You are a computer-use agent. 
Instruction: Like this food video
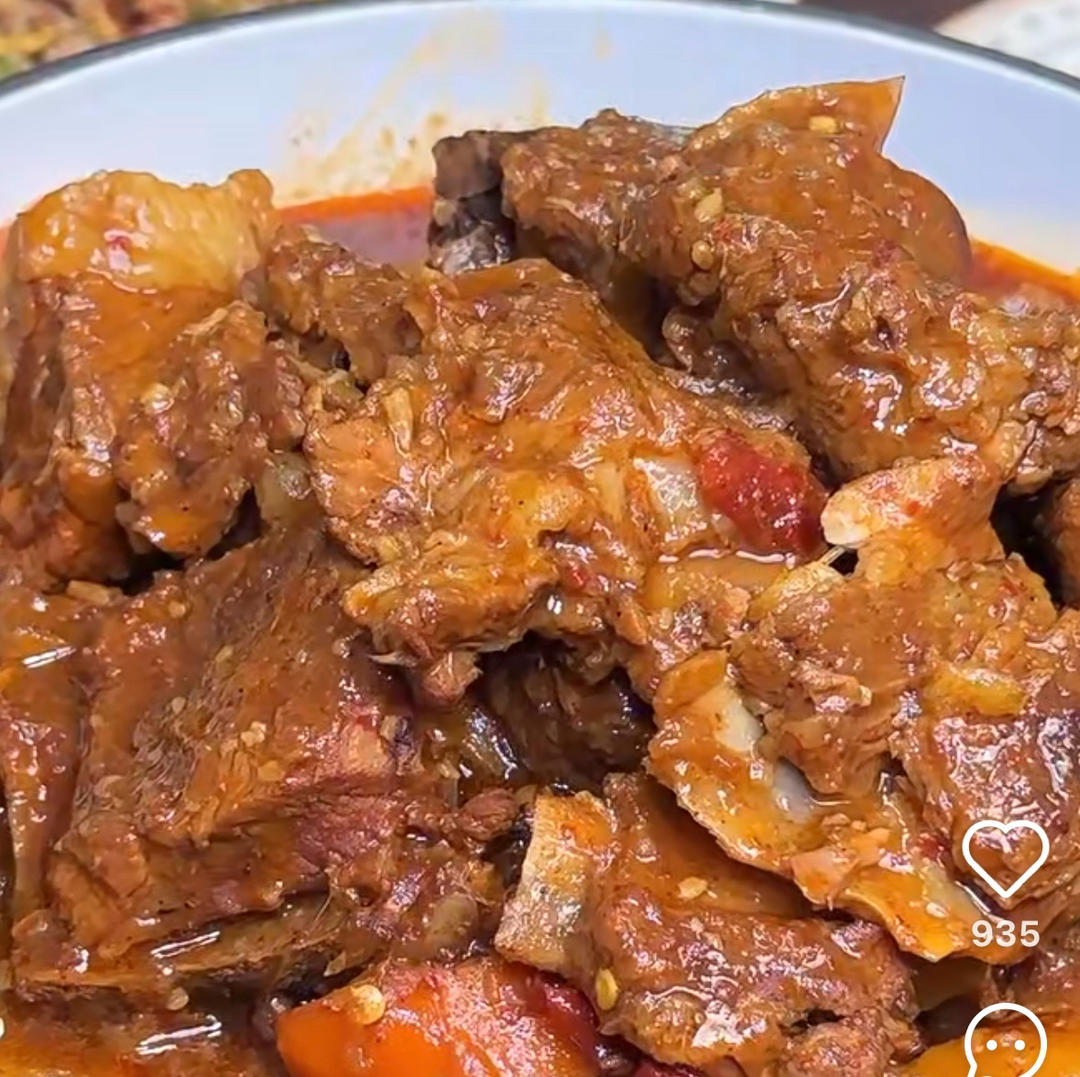click(1005, 857)
